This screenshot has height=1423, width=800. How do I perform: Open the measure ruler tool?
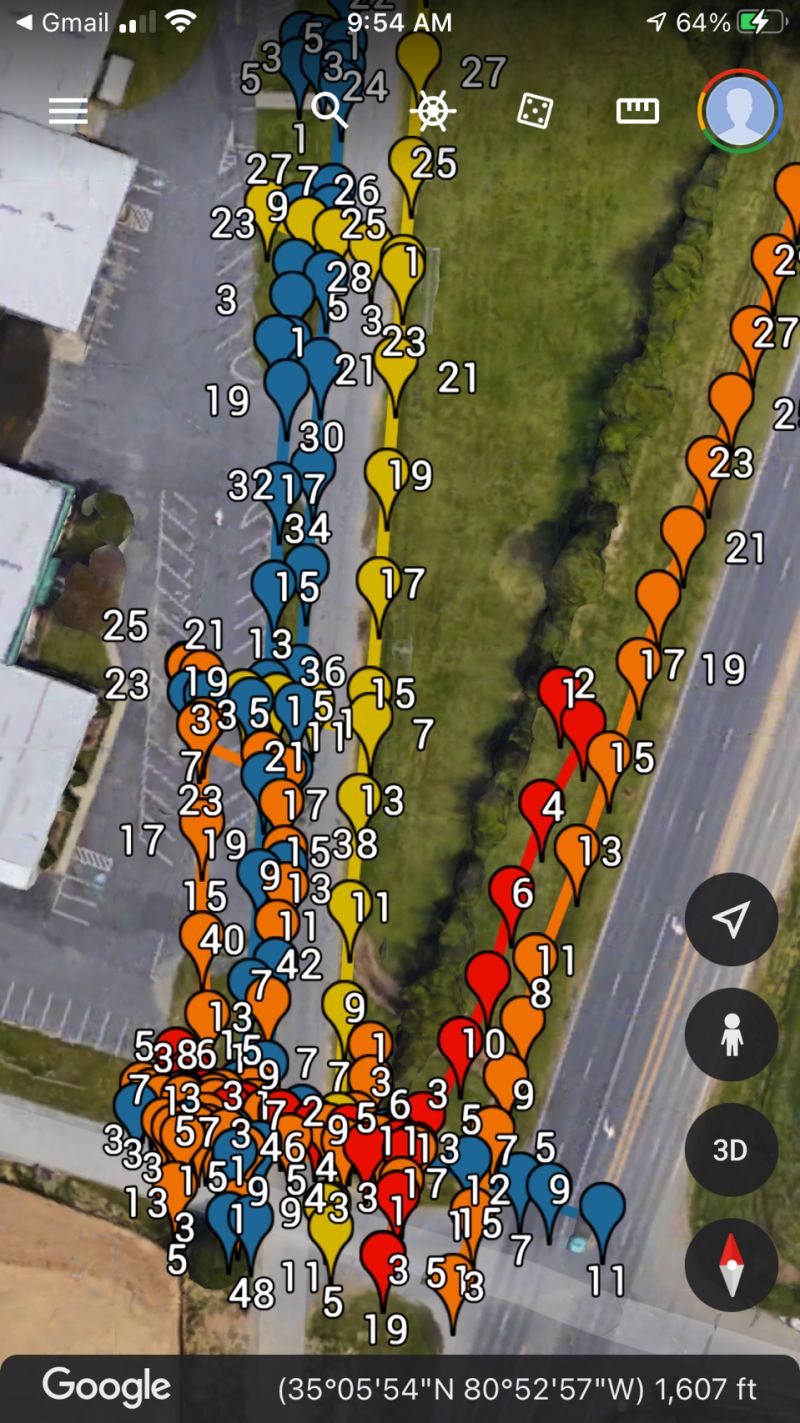click(x=637, y=110)
